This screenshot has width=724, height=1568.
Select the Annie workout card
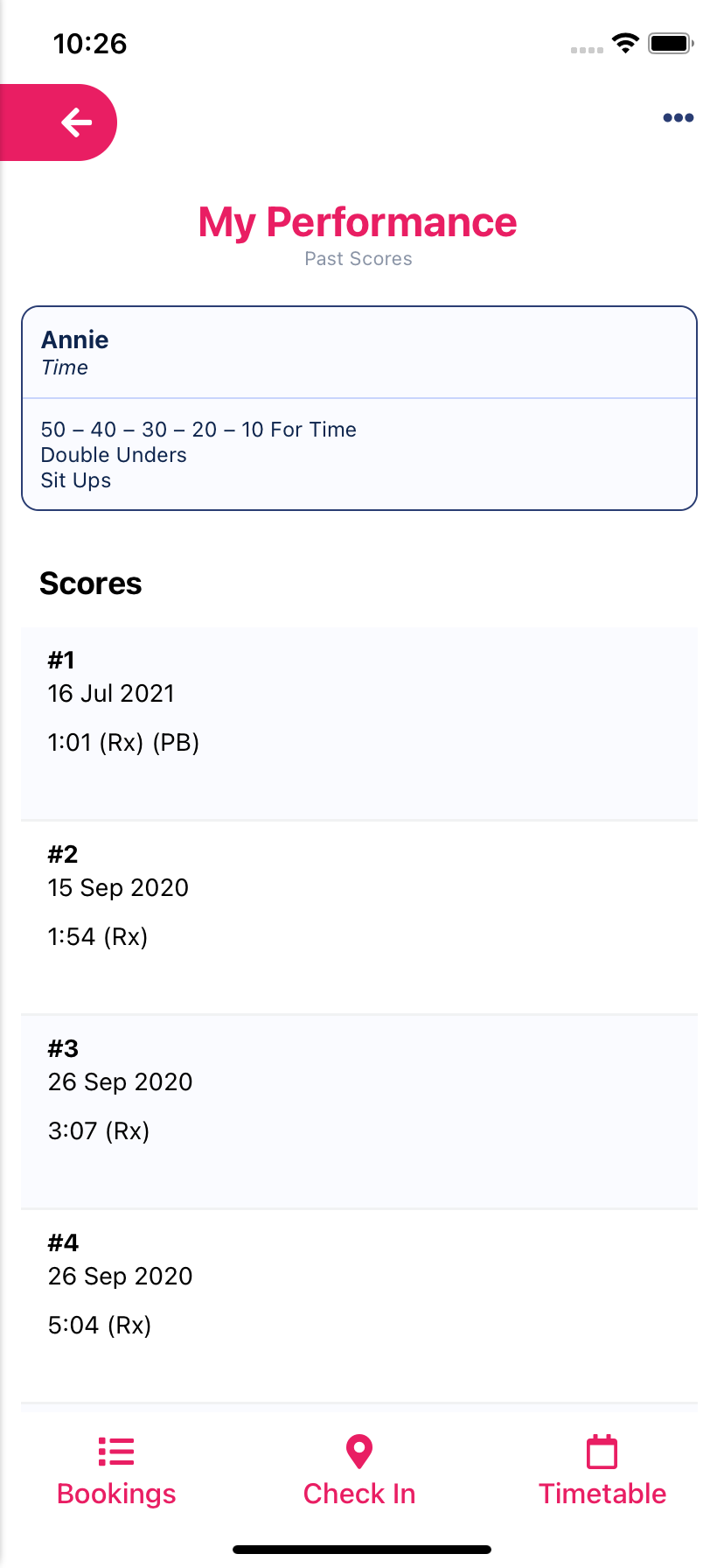tap(358, 407)
